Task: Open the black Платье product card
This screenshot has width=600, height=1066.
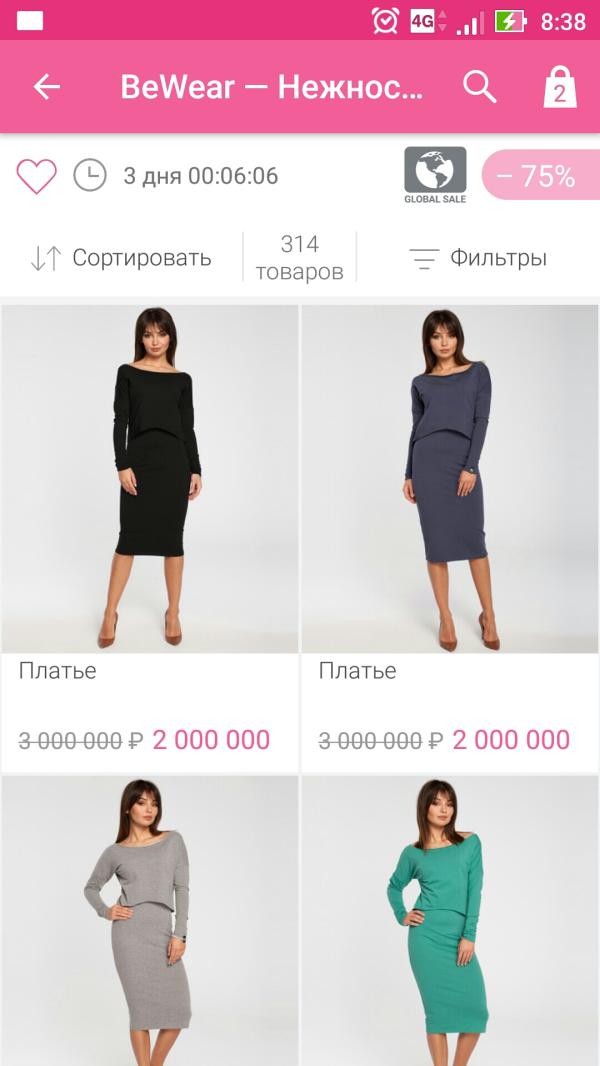Action: point(150,480)
